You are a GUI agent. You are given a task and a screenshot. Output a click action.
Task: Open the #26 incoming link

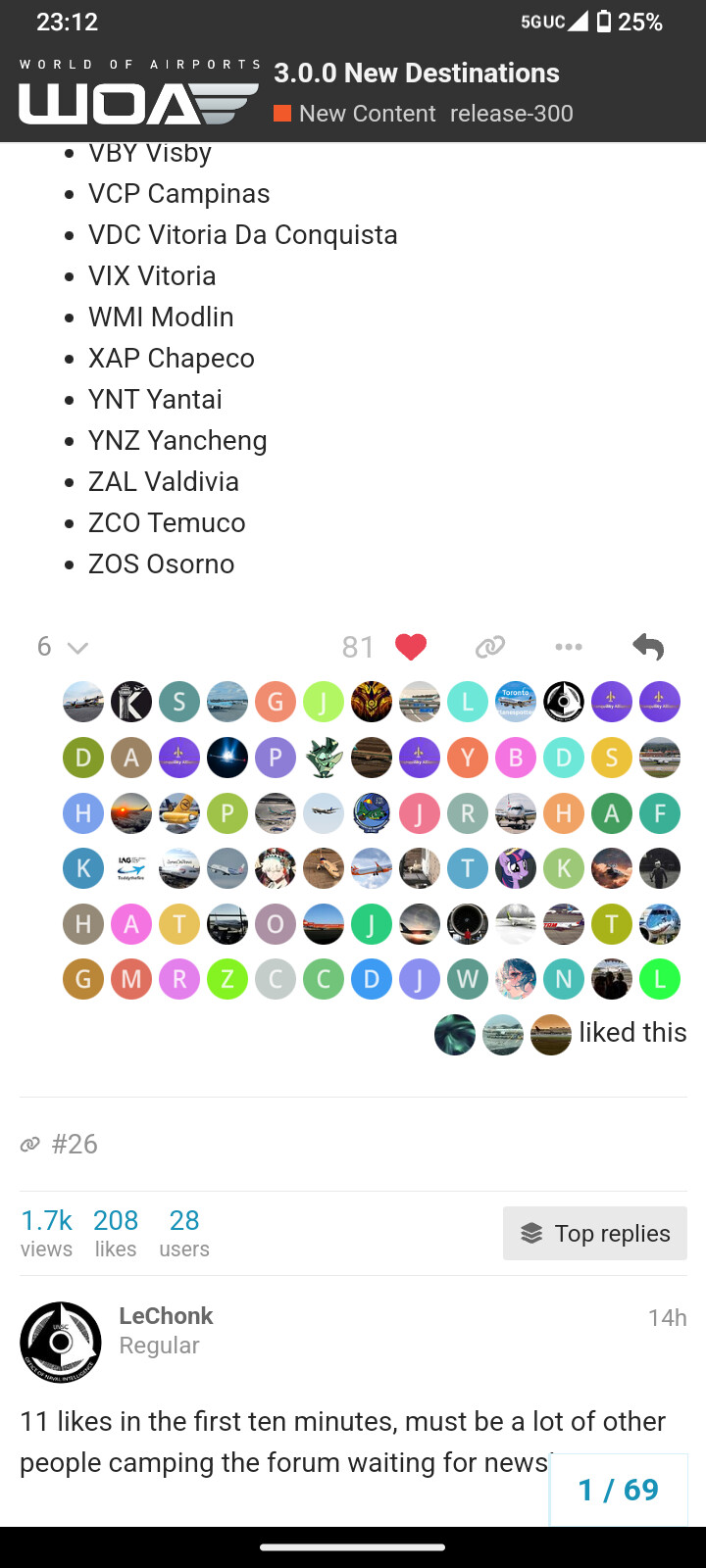click(x=59, y=1144)
